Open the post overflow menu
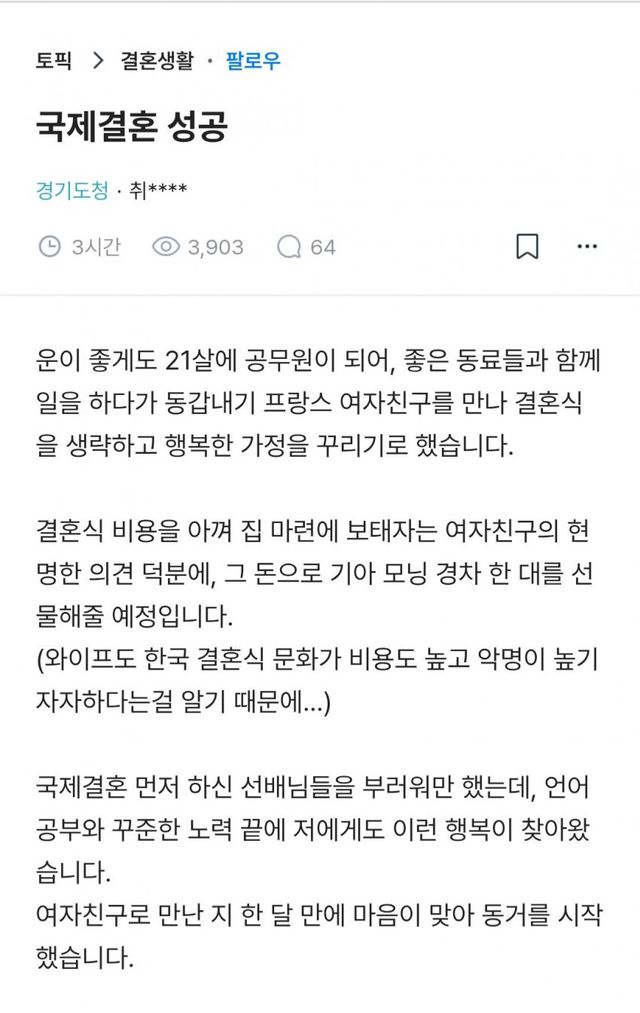 click(x=588, y=246)
